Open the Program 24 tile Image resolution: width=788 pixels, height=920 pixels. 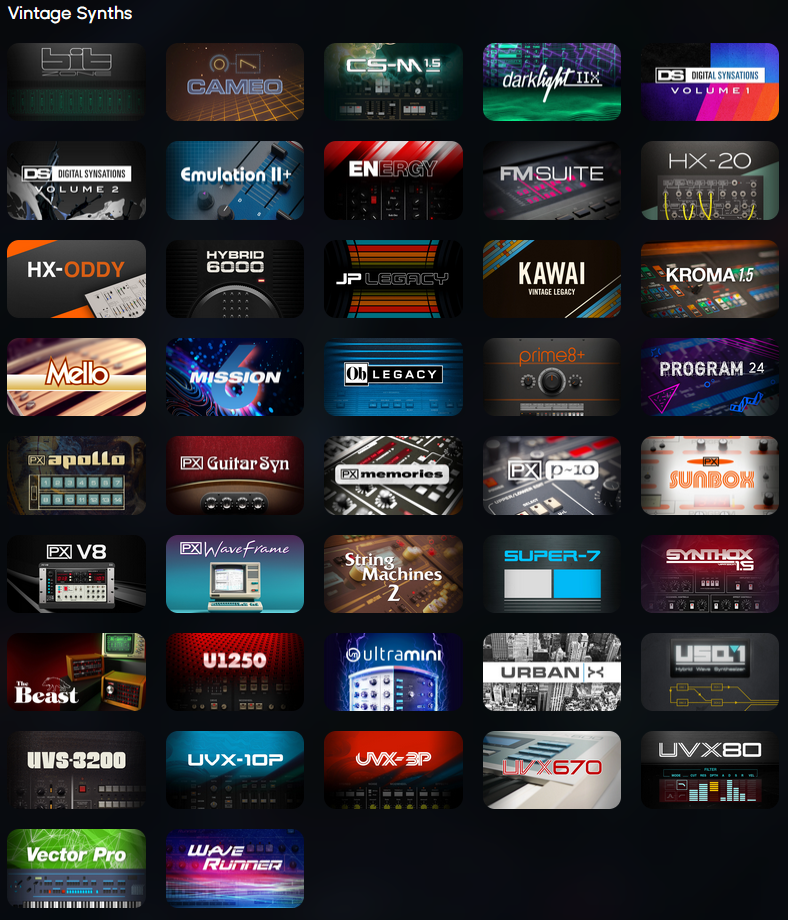click(710, 377)
